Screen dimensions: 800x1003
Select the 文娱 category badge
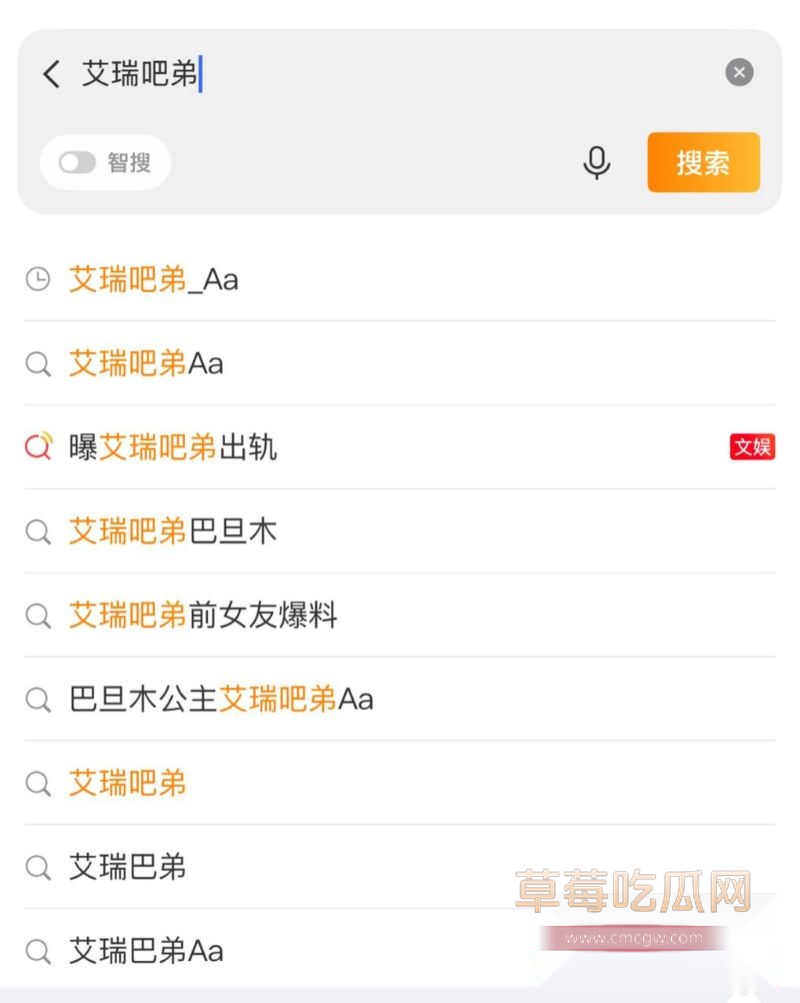[x=751, y=448]
